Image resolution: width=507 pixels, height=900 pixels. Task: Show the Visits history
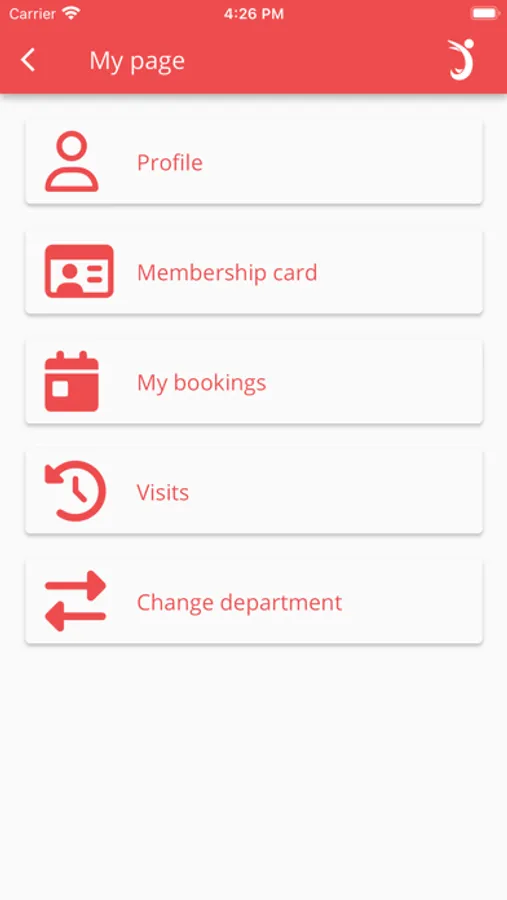pos(254,492)
